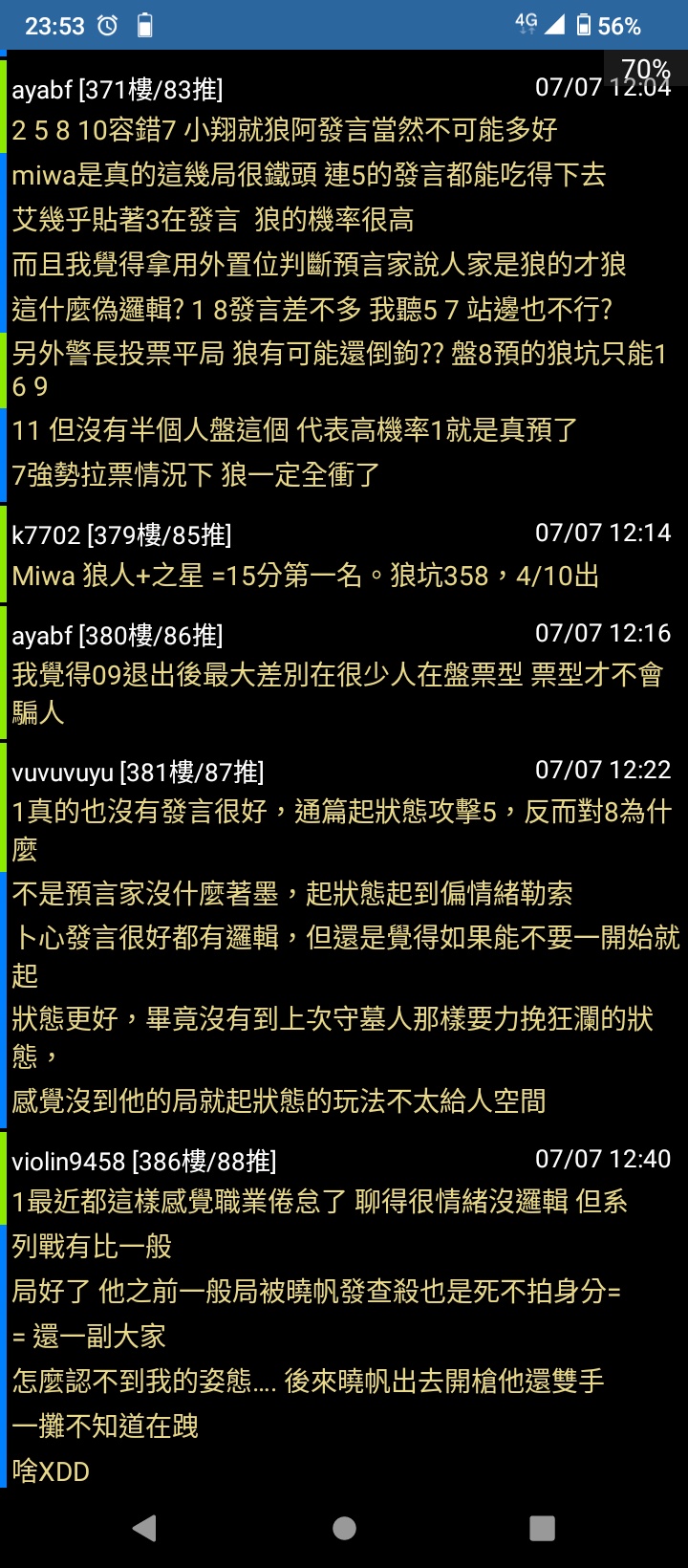This screenshot has width=688, height=1568.
Task: Go back with the system back button
Action: coord(145,1528)
